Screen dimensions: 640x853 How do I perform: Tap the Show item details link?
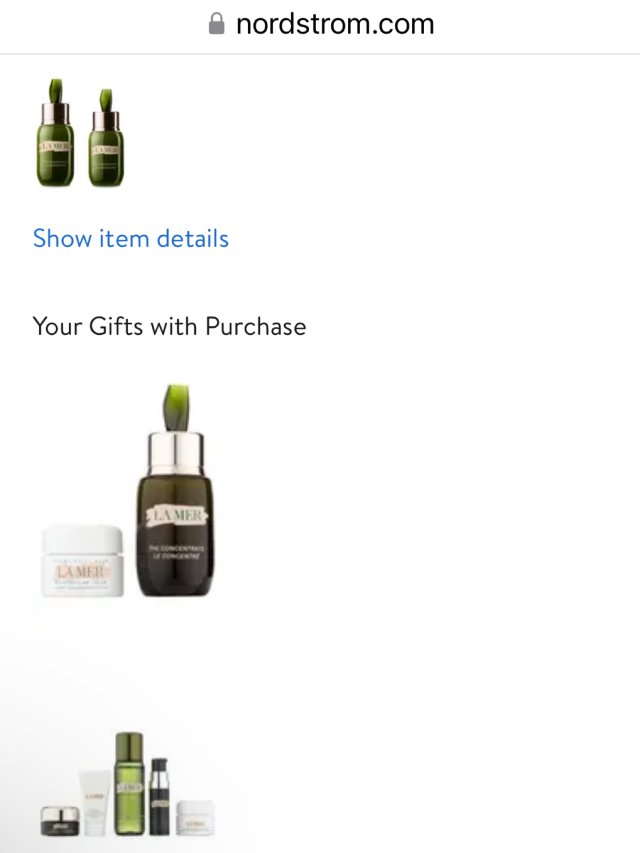131,239
